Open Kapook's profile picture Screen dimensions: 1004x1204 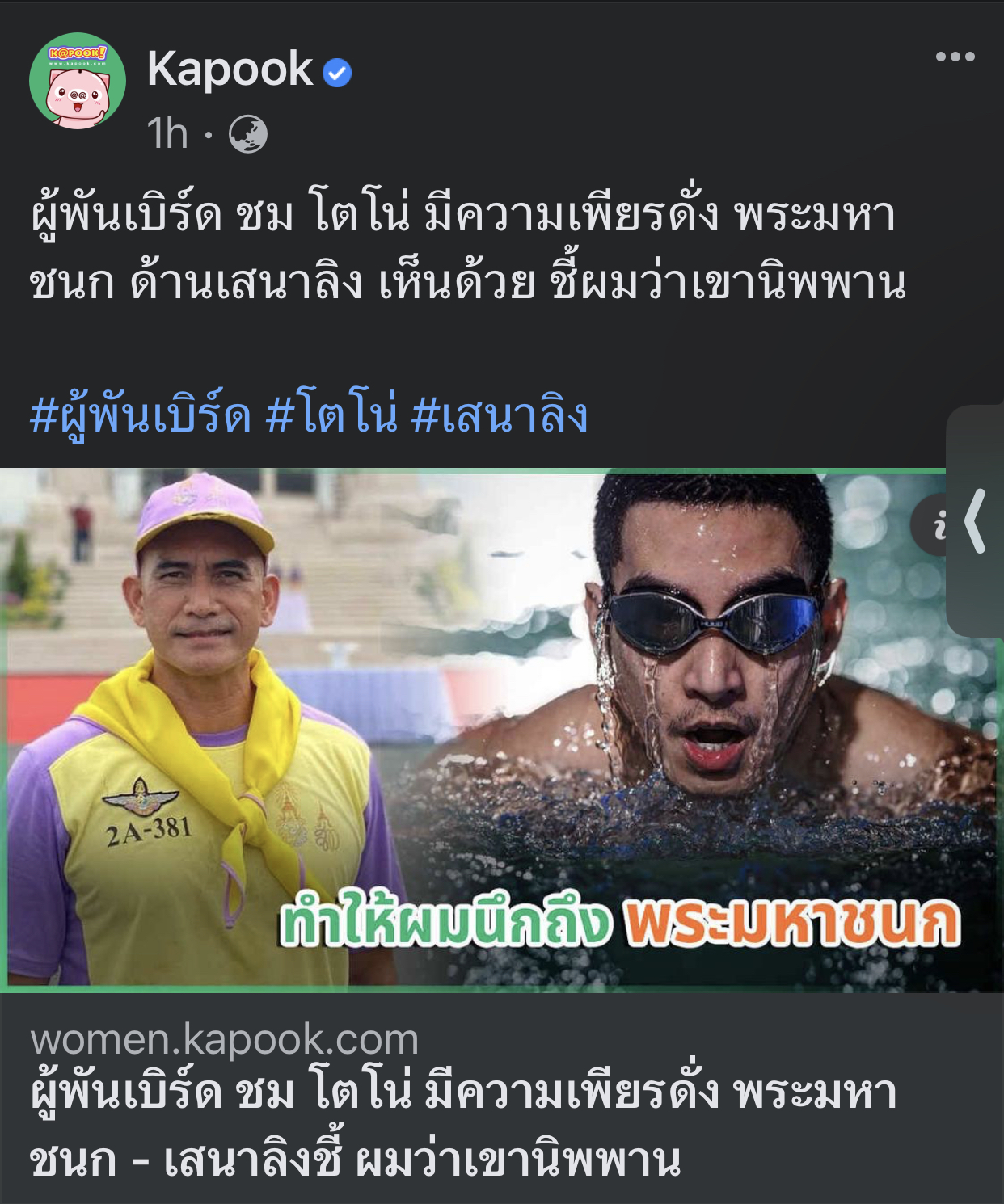pos(78,81)
